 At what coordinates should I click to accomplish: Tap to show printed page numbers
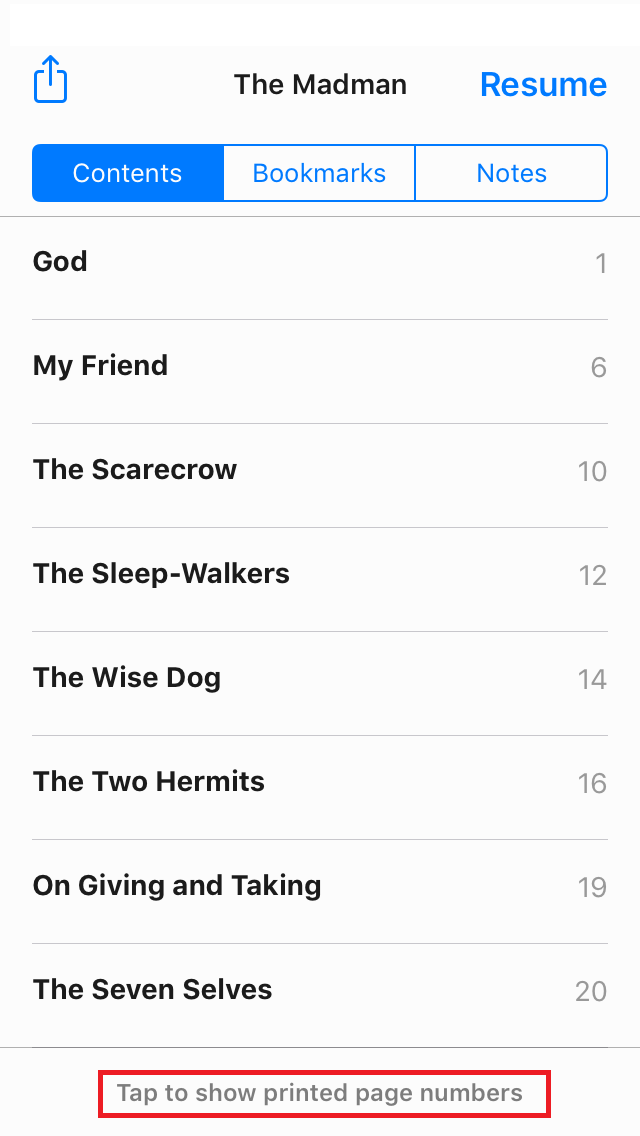coord(320,1093)
